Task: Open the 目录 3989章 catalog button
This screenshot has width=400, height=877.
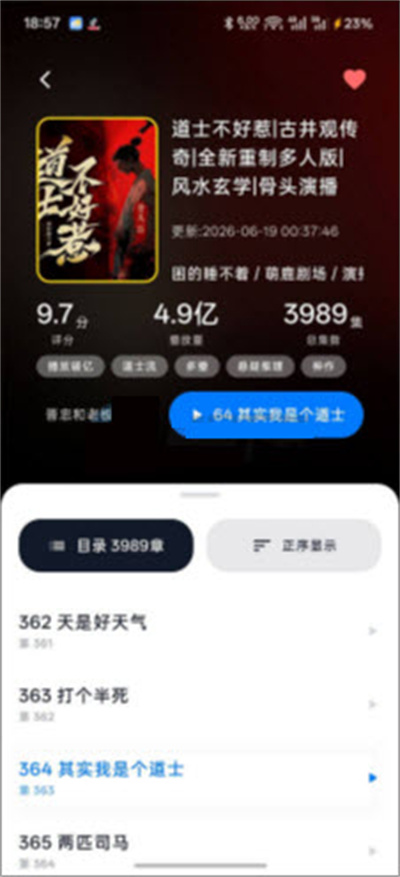Action: (106, 545)
